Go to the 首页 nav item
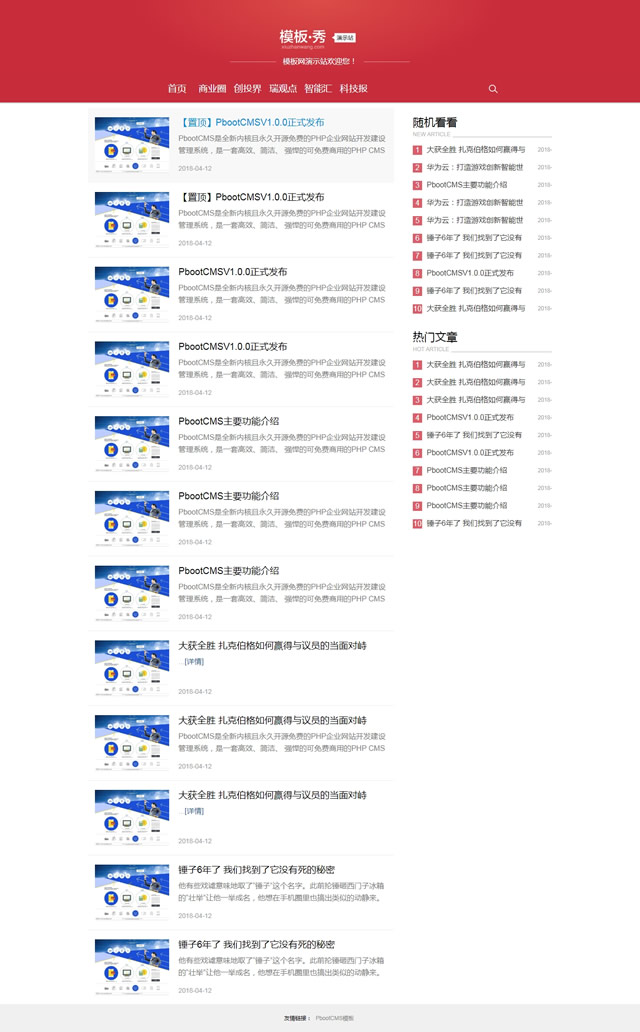This screenshot has height=1032, width=640. click(x=177, y=89)
